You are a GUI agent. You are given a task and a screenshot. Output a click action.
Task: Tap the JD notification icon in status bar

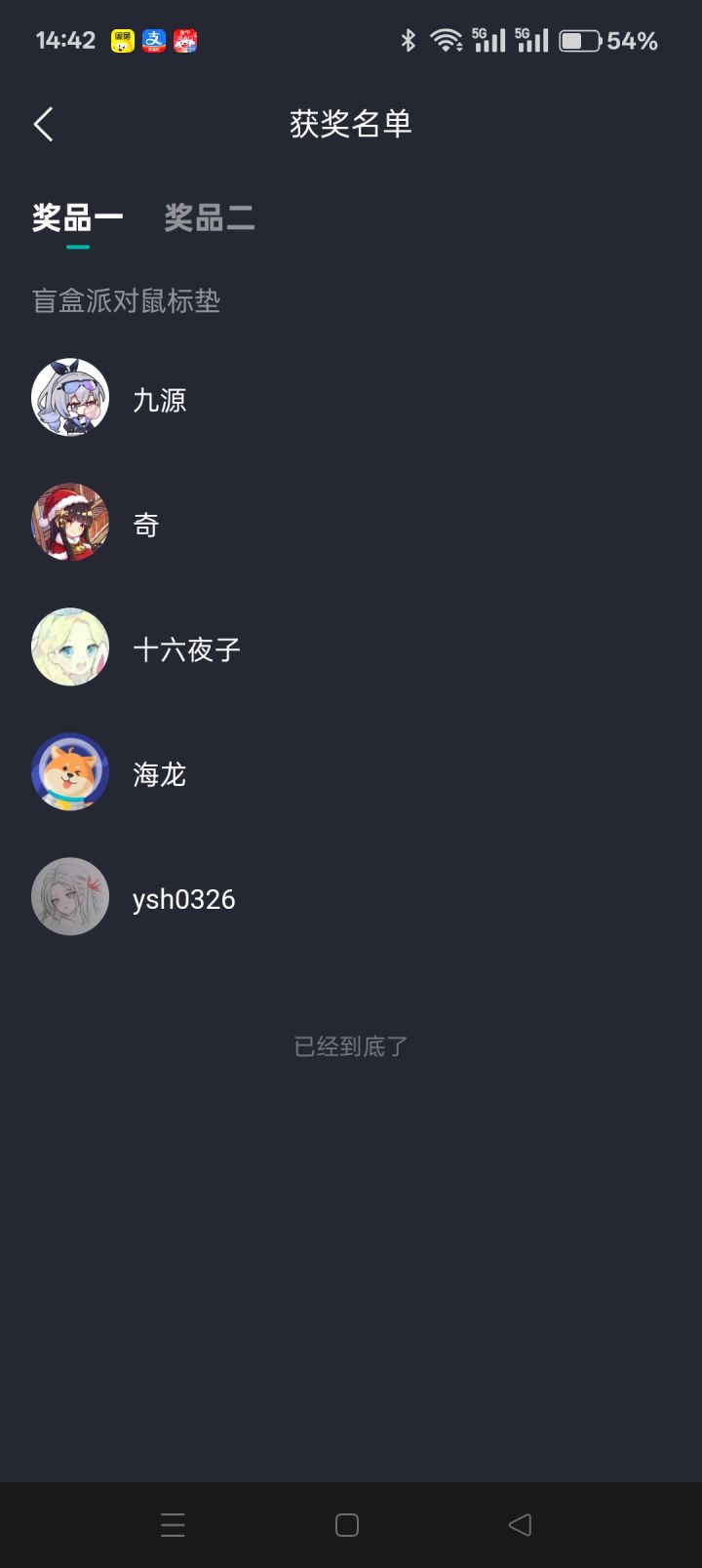[x=186, y=39]
